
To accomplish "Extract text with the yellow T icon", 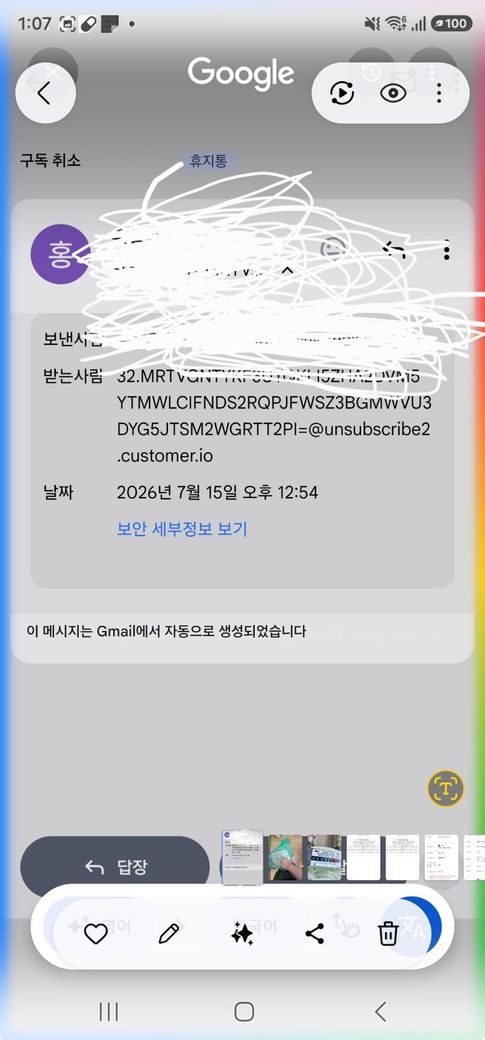I will tap(446, 788).
